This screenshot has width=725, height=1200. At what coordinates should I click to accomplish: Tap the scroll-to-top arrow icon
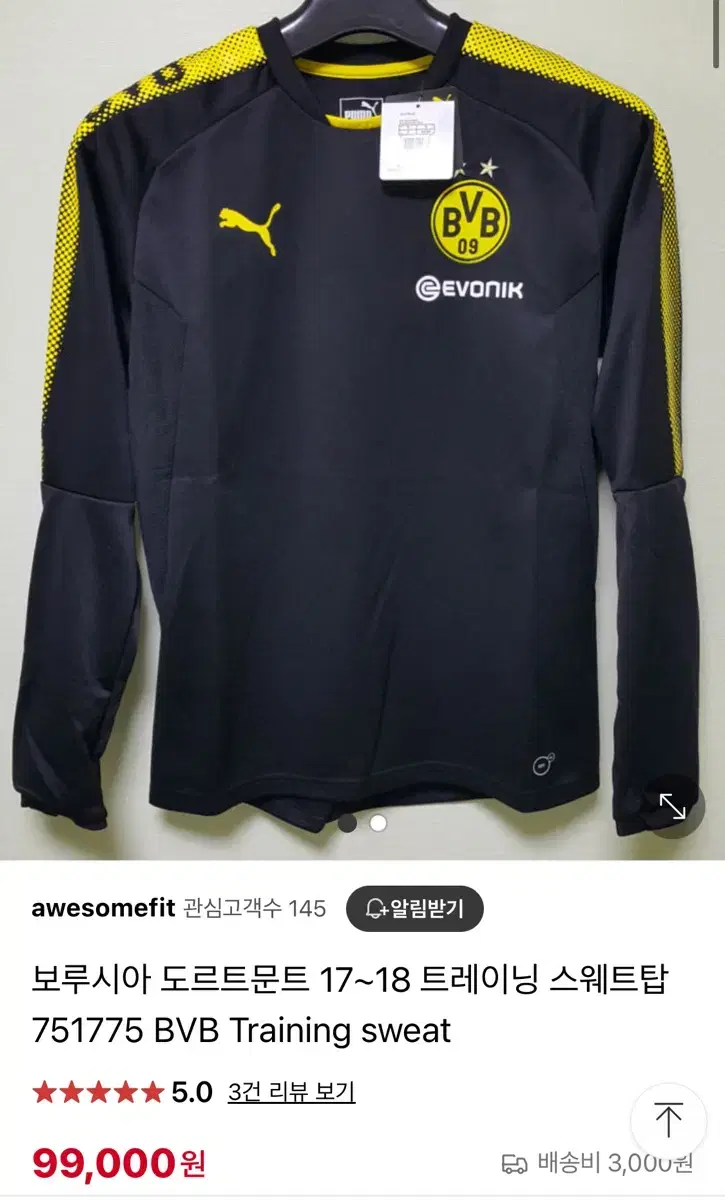coord(669,1121)
